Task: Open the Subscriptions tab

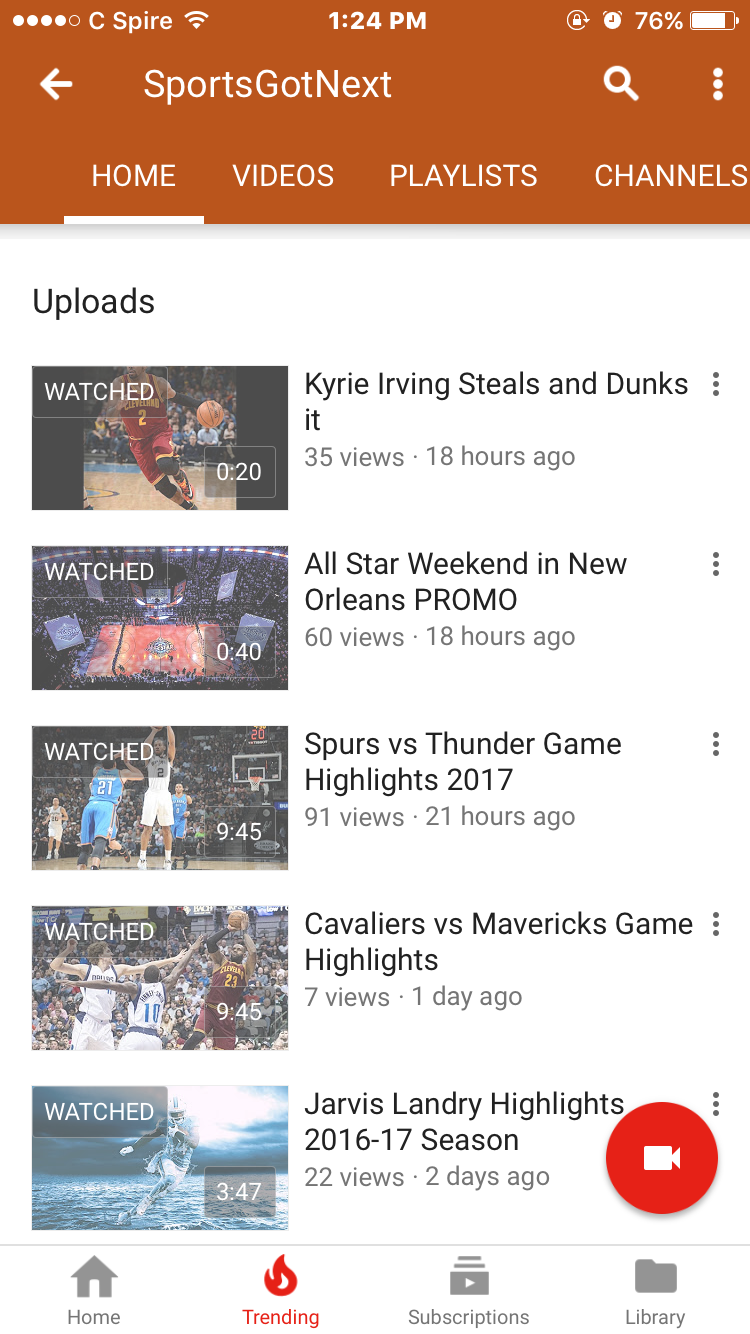Action: point(468,1290)
